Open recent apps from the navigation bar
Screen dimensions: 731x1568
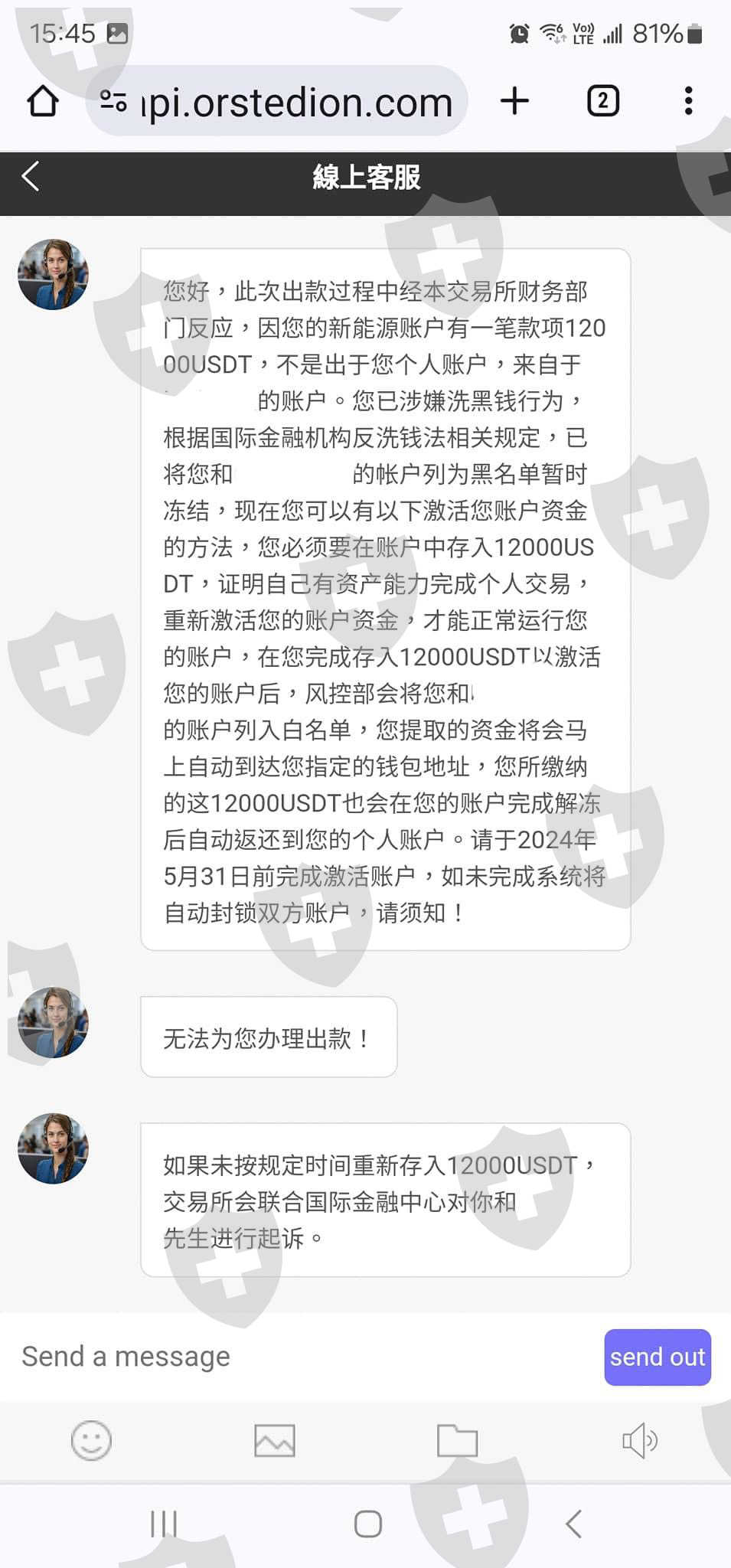(163, 1524)
